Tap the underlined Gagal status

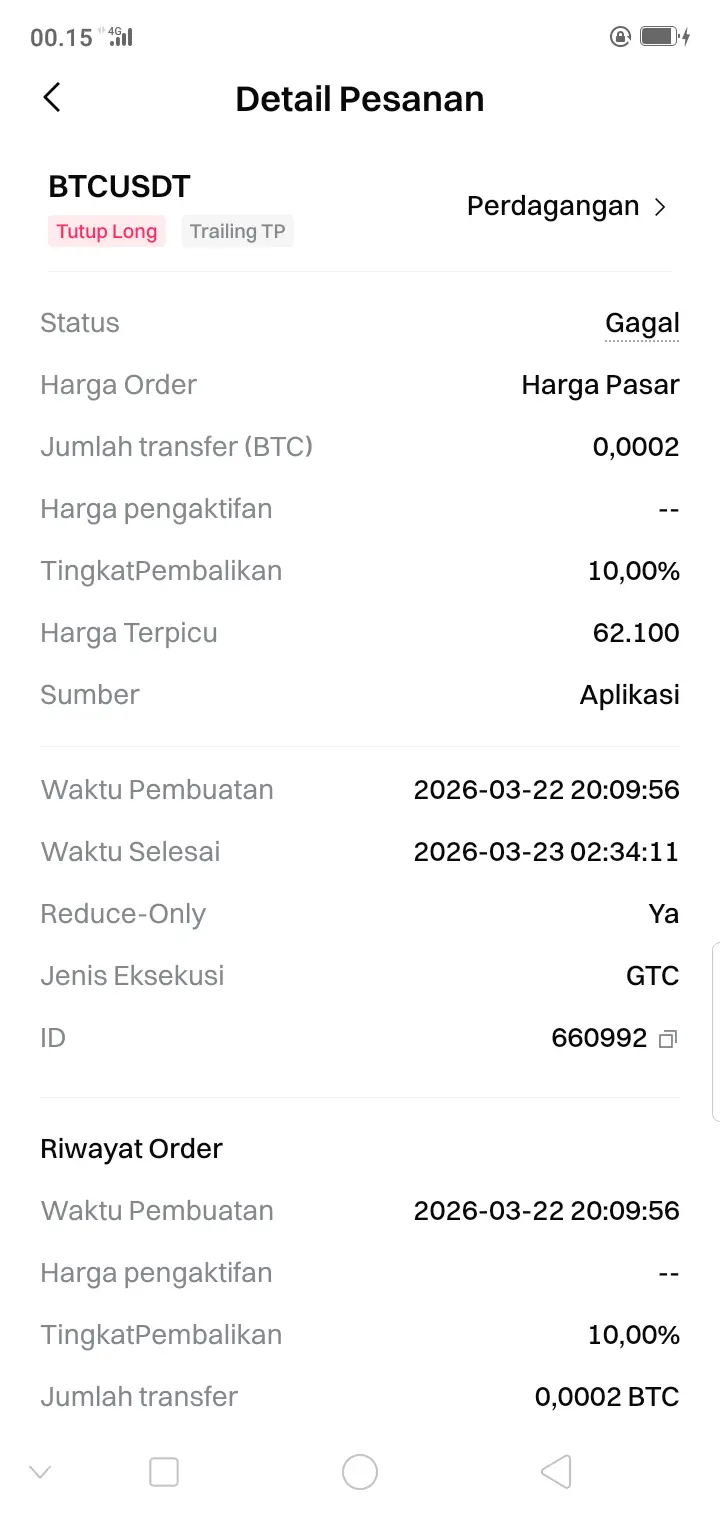pyautogui.click(x=642, y=323)
